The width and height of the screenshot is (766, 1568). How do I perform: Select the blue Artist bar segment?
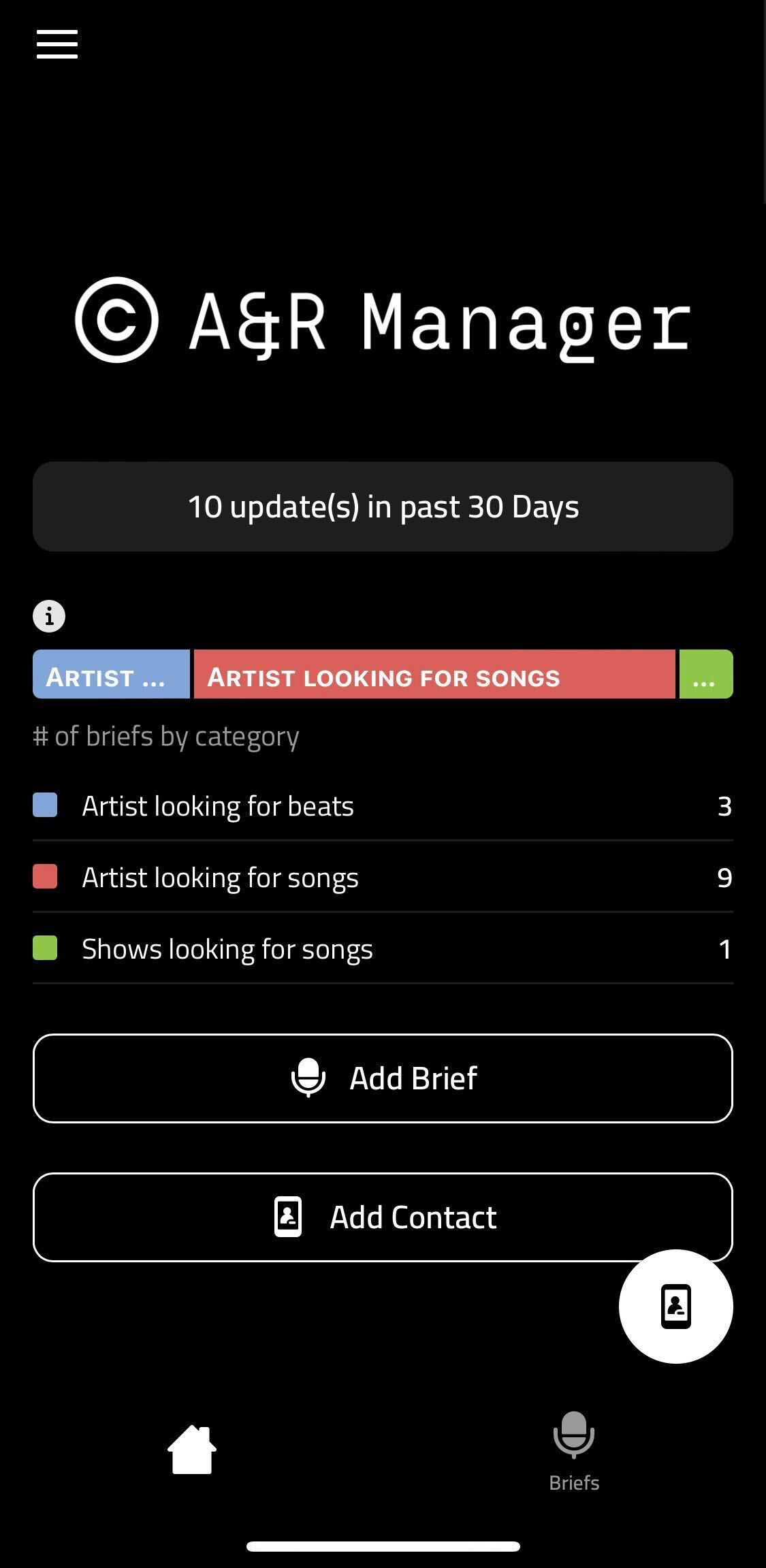(112, 674)
